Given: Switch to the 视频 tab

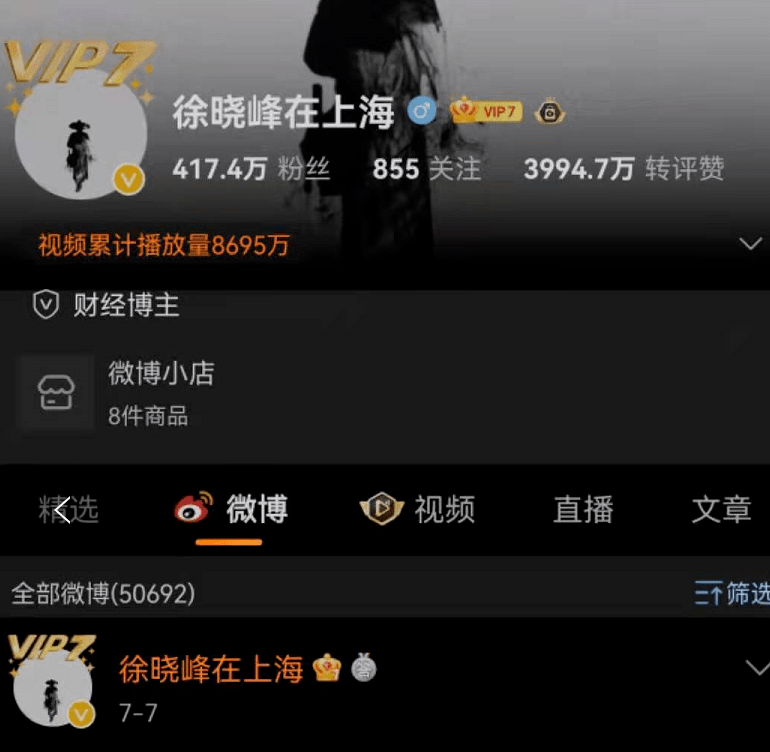Looking at the screenshot, I should point(418,509).
